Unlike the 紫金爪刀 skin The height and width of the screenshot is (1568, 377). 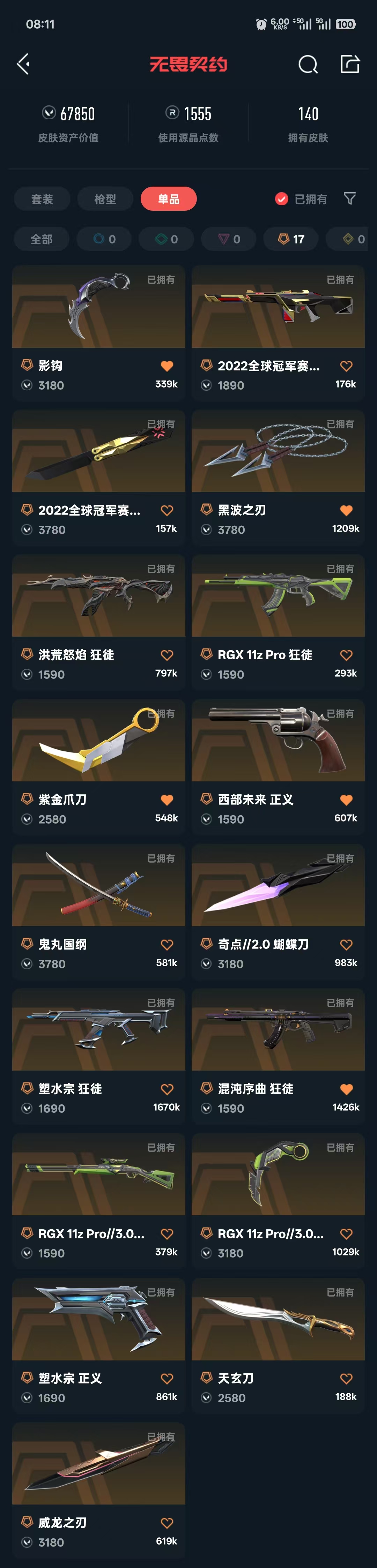pyautogui.click(x=167, y=800)
